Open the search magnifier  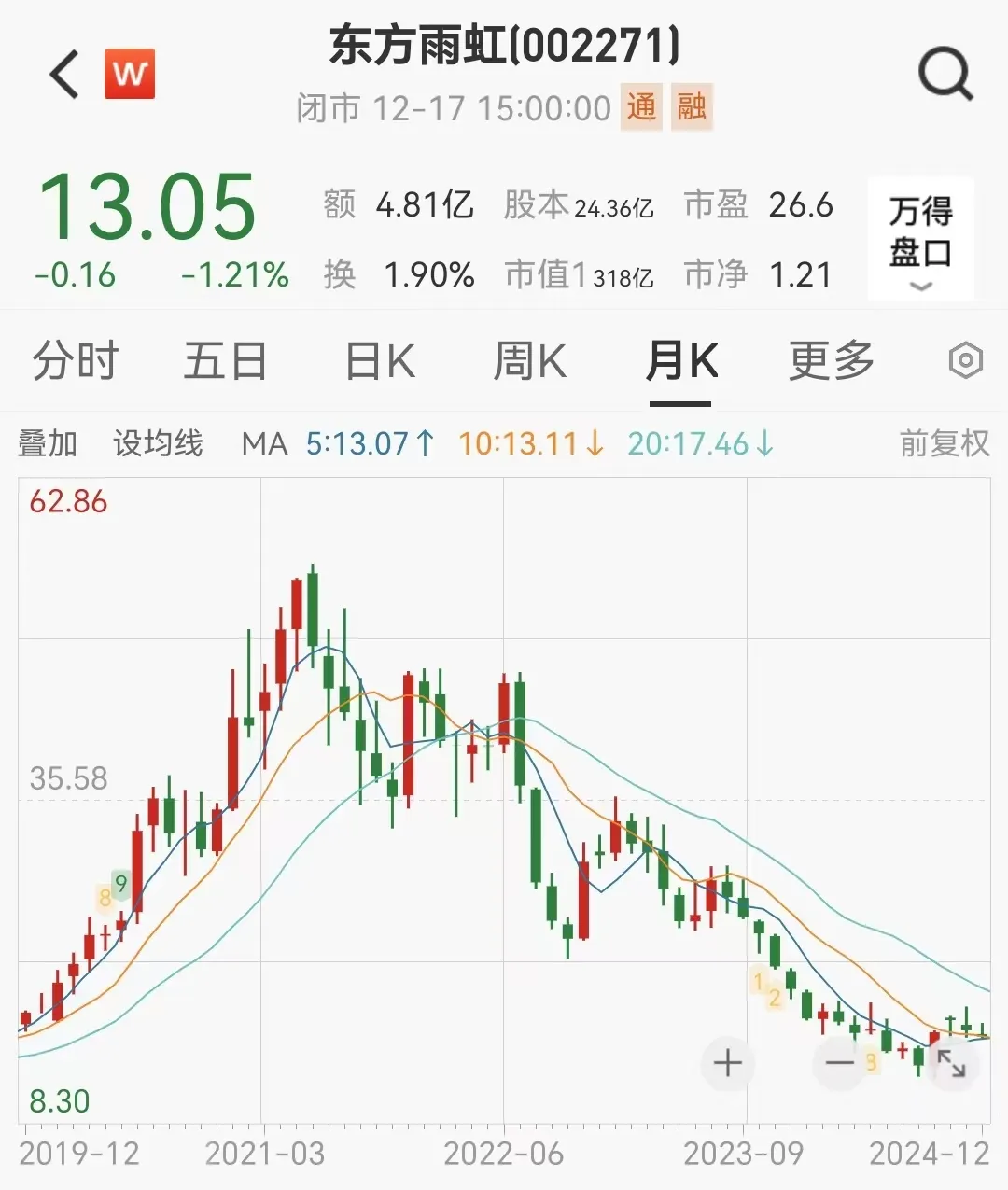click(x=945, y=75)
